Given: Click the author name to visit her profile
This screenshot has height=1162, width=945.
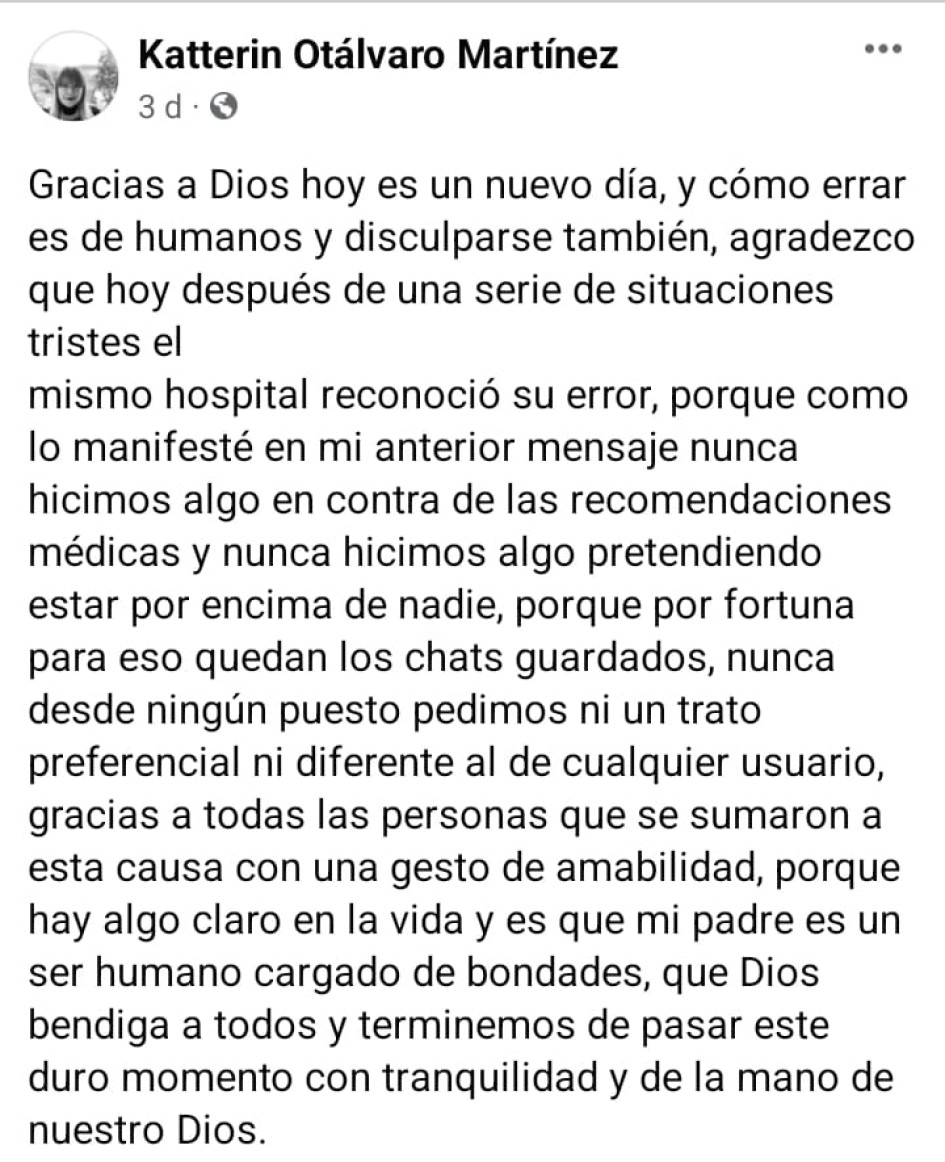Looking at the screenshot, I should click(380, 55).
